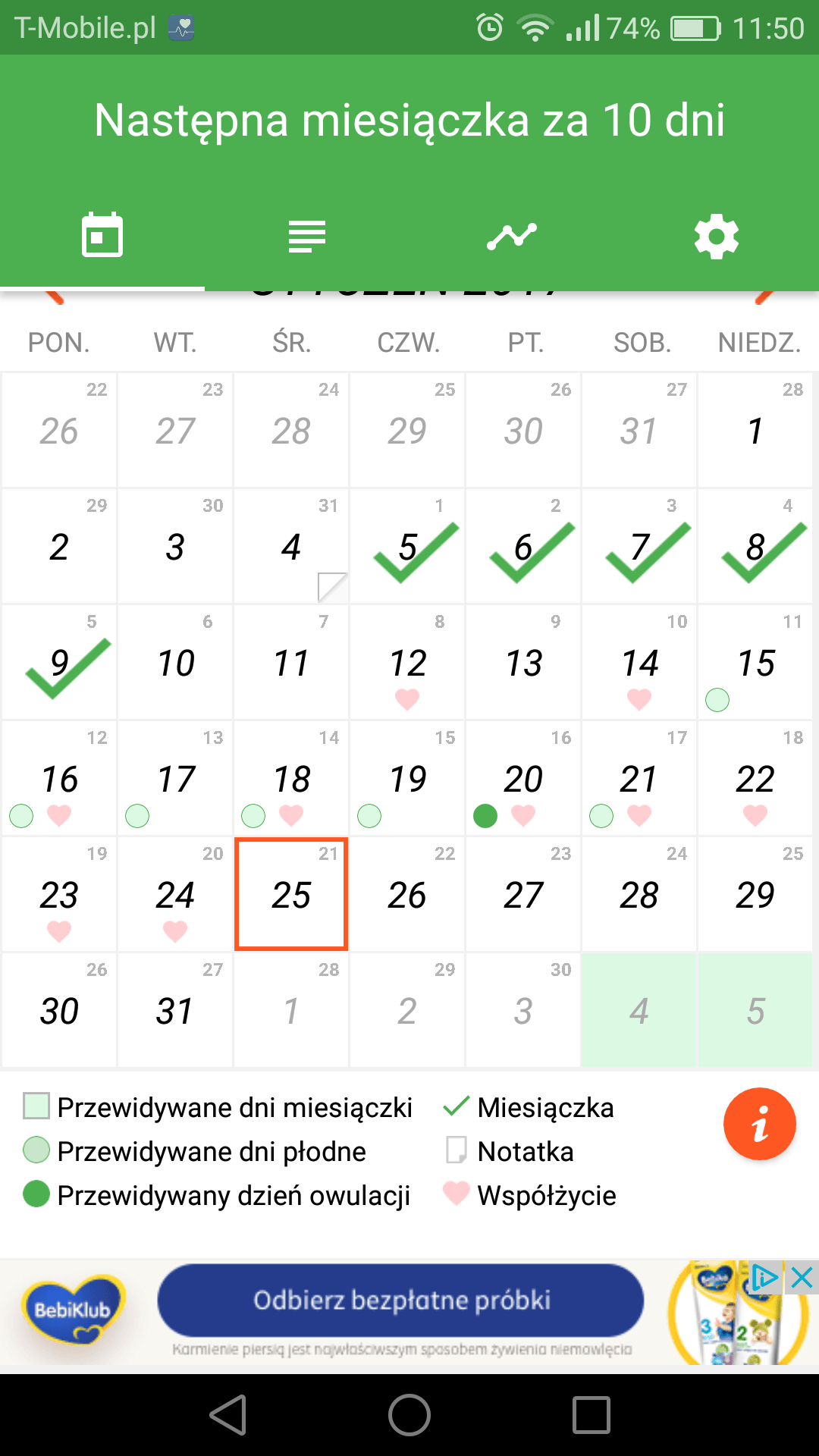Open the chart statistics tab
This screenshot has height=1456, width=819.
tap(512, 236)
